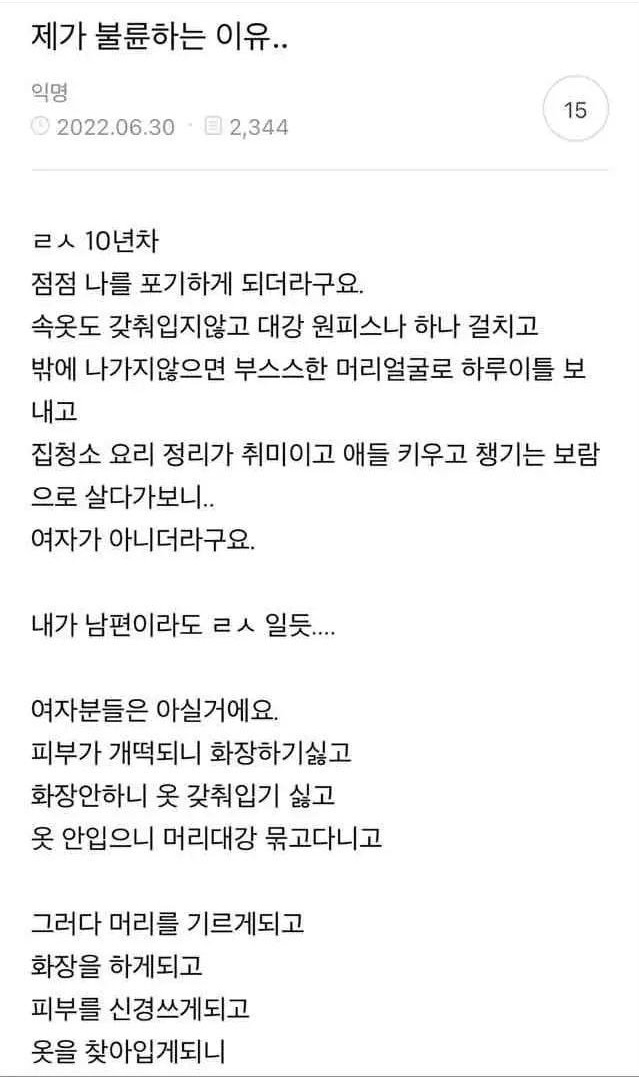The height and width of the screenshot is (1077, 639).
Task: Open the 15 comments bubble
Action: (575, 110)
